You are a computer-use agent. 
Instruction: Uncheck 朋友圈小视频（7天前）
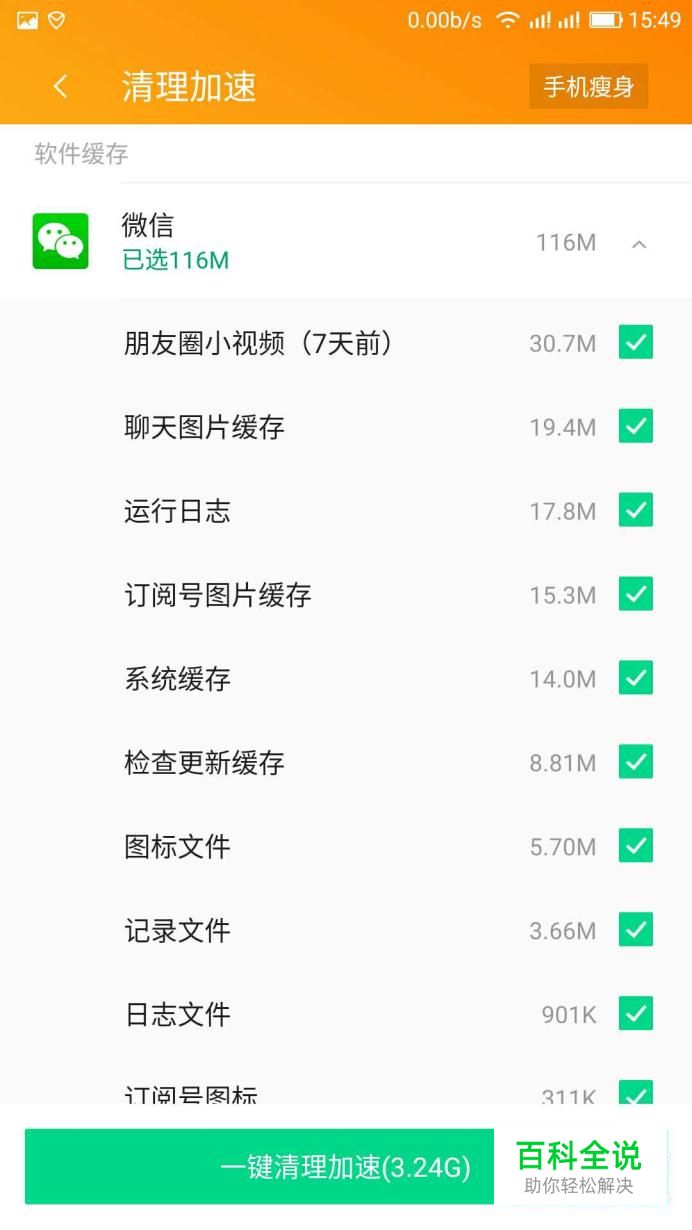tap(636, 342)
